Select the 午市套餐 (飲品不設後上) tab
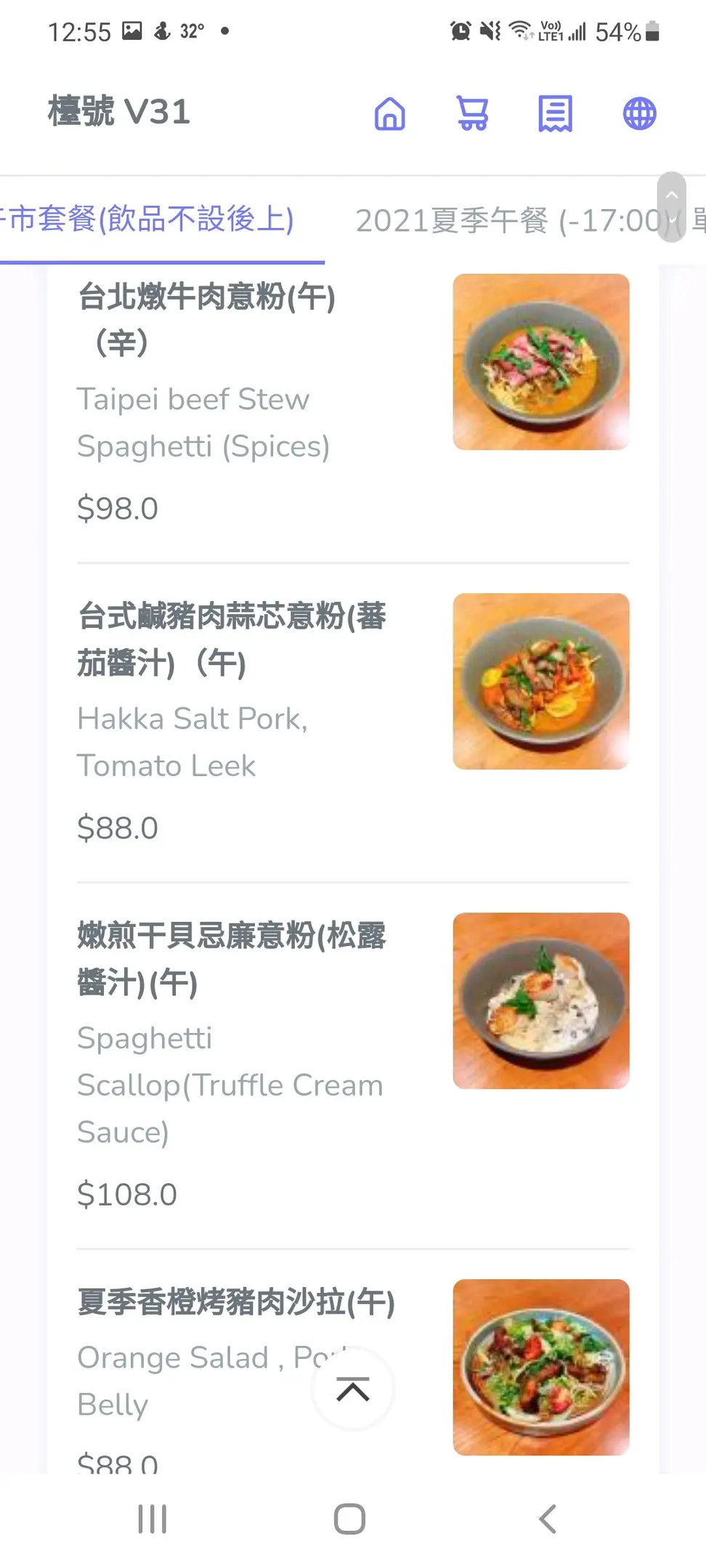 click(x=153, y=219)
